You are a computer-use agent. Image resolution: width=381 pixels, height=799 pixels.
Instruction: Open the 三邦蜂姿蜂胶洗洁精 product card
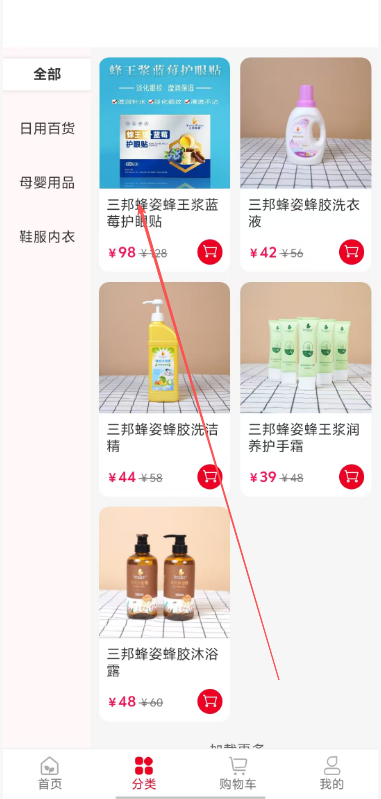pos(164,389)
